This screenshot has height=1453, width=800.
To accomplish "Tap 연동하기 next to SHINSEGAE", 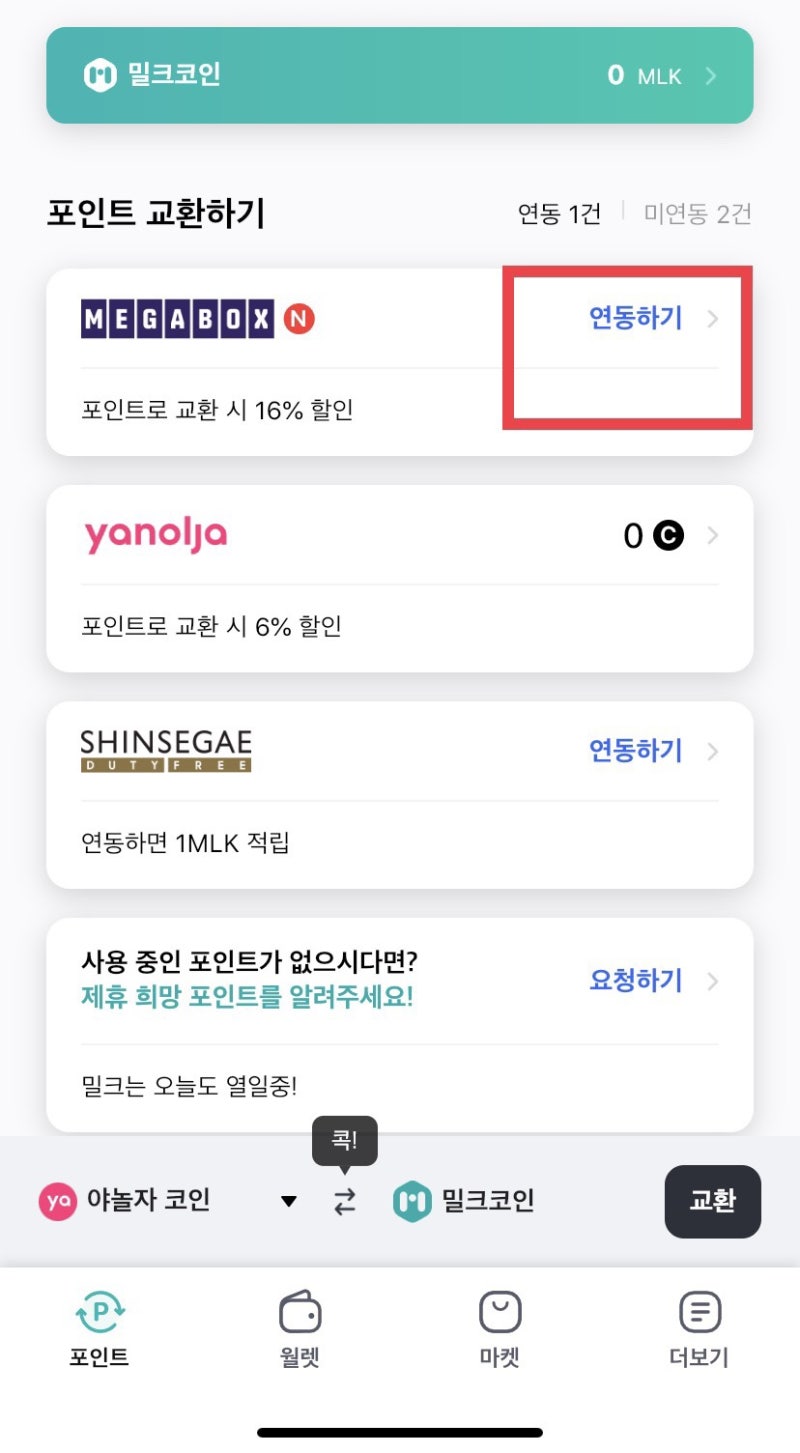I will pyautogui.click(x=636, y=751).
